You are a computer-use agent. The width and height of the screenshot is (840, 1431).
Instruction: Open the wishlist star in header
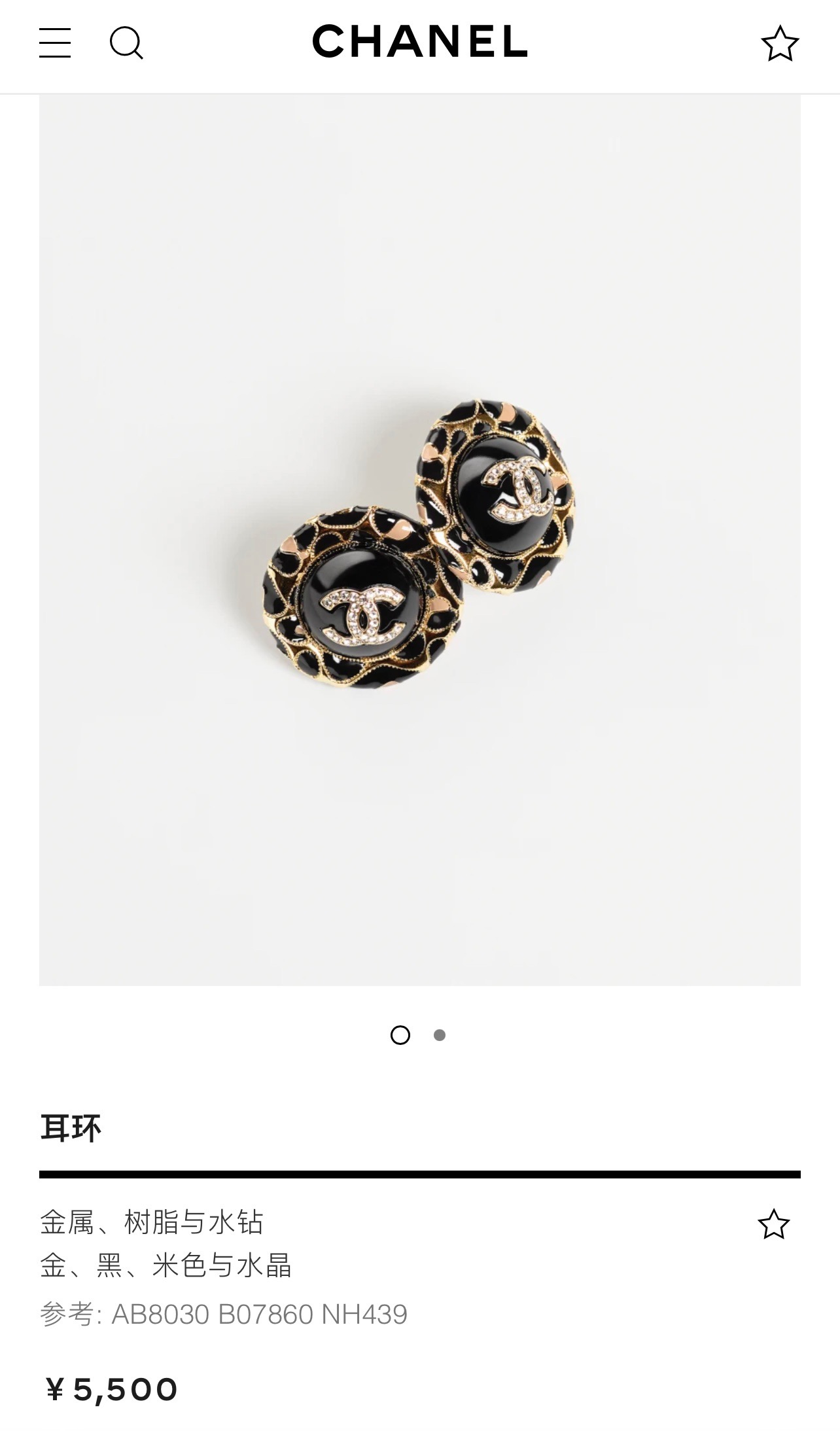point(780,44)
